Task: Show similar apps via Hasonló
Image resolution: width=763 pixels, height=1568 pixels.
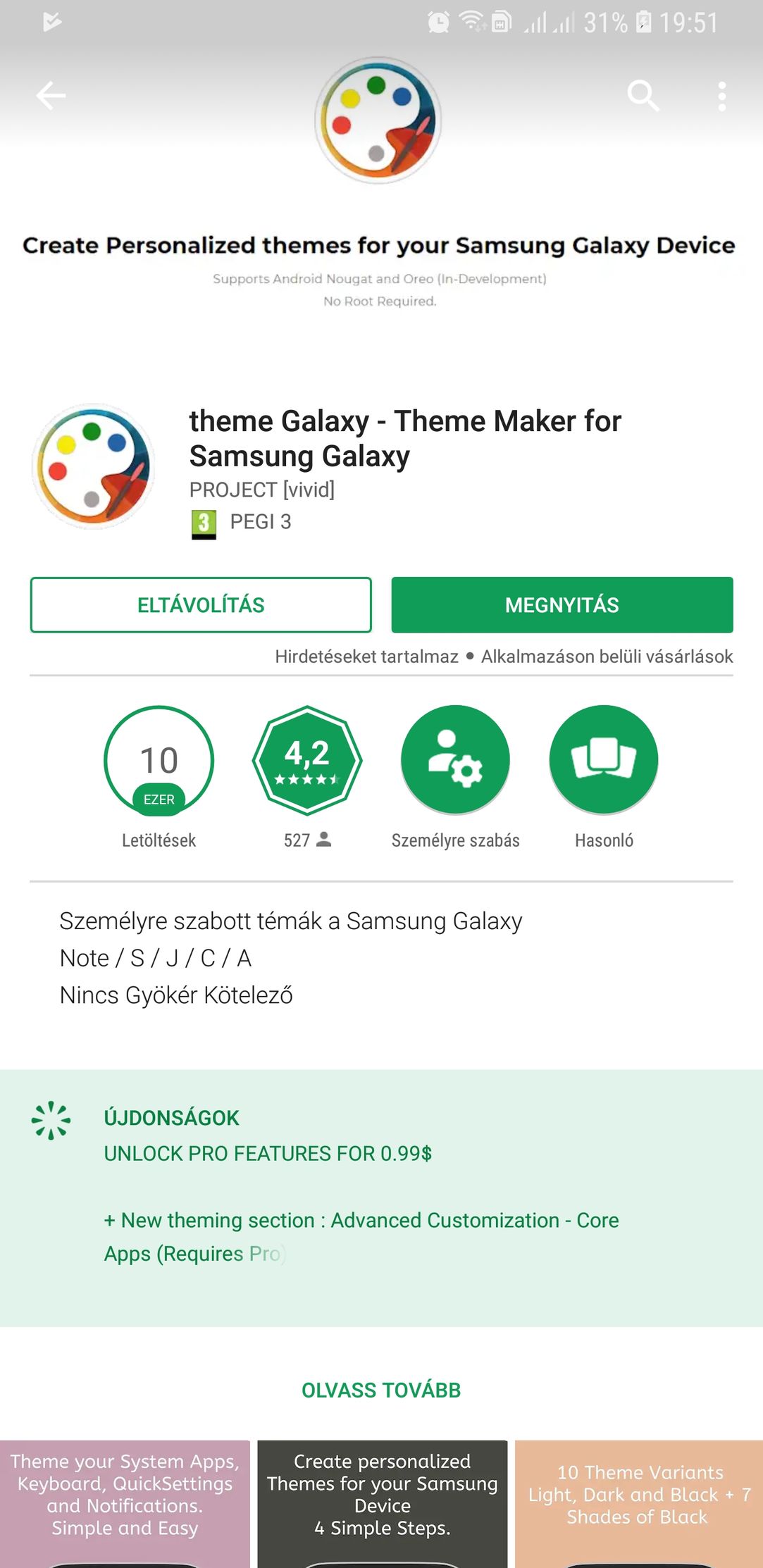Action: [x=603, y=760]
